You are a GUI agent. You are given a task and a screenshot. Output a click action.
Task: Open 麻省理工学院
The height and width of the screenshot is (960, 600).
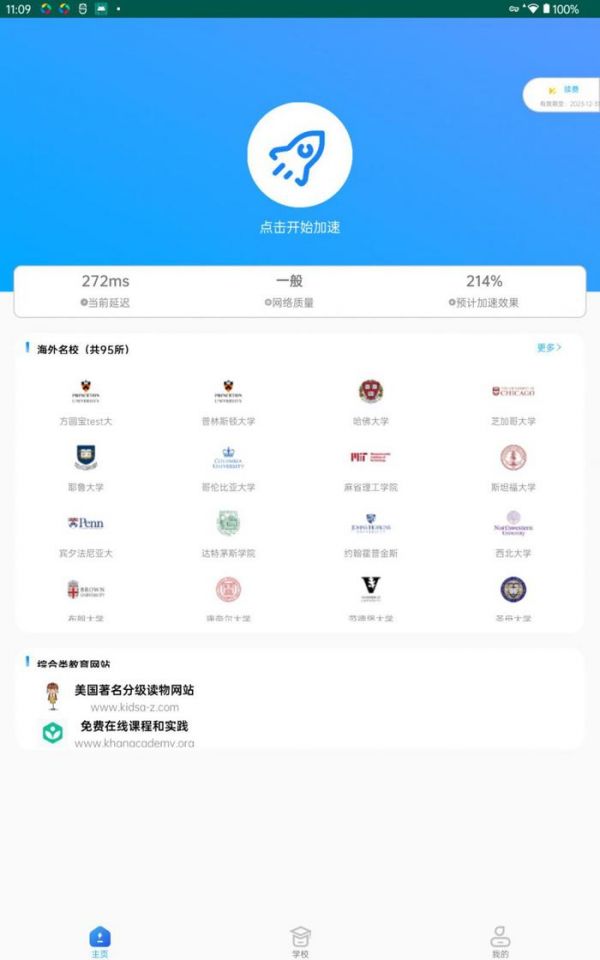[x=371, y=467]
